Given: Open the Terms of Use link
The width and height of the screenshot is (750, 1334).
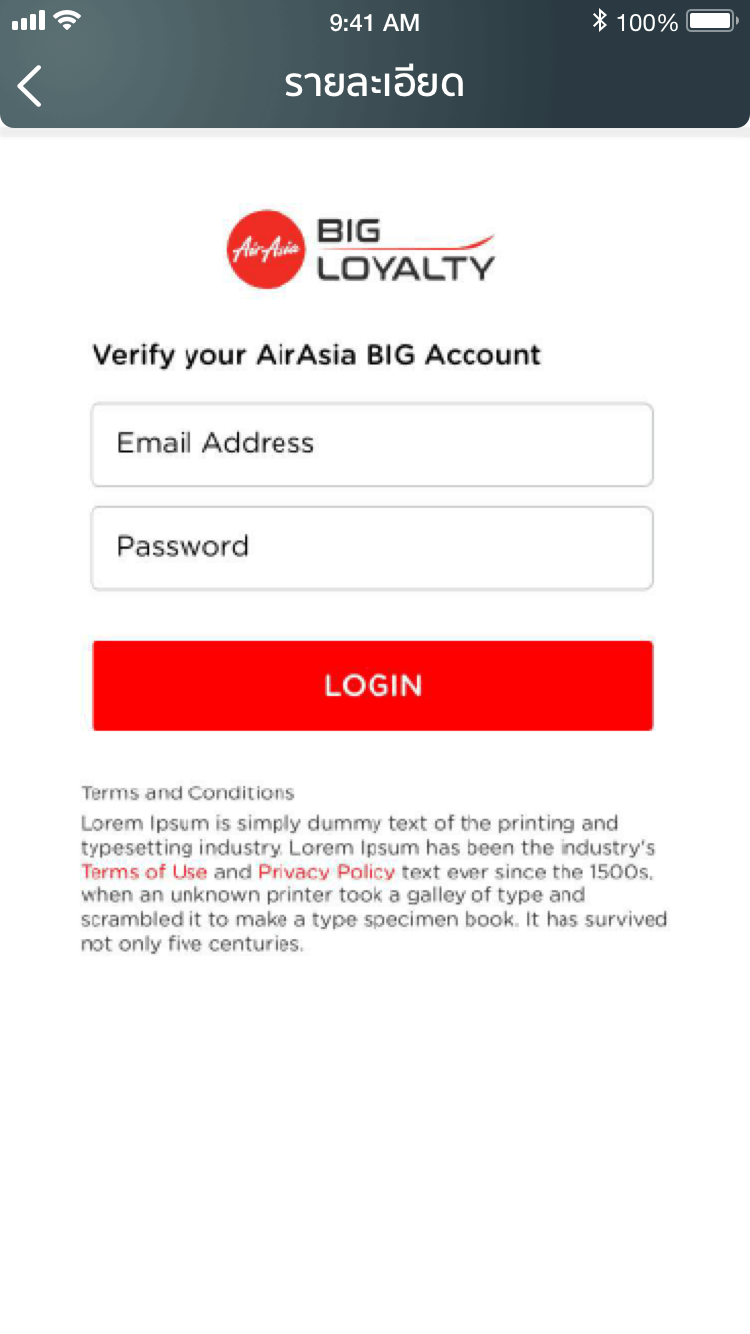Looking at the screenshot, I should click(x=144, y=871).
